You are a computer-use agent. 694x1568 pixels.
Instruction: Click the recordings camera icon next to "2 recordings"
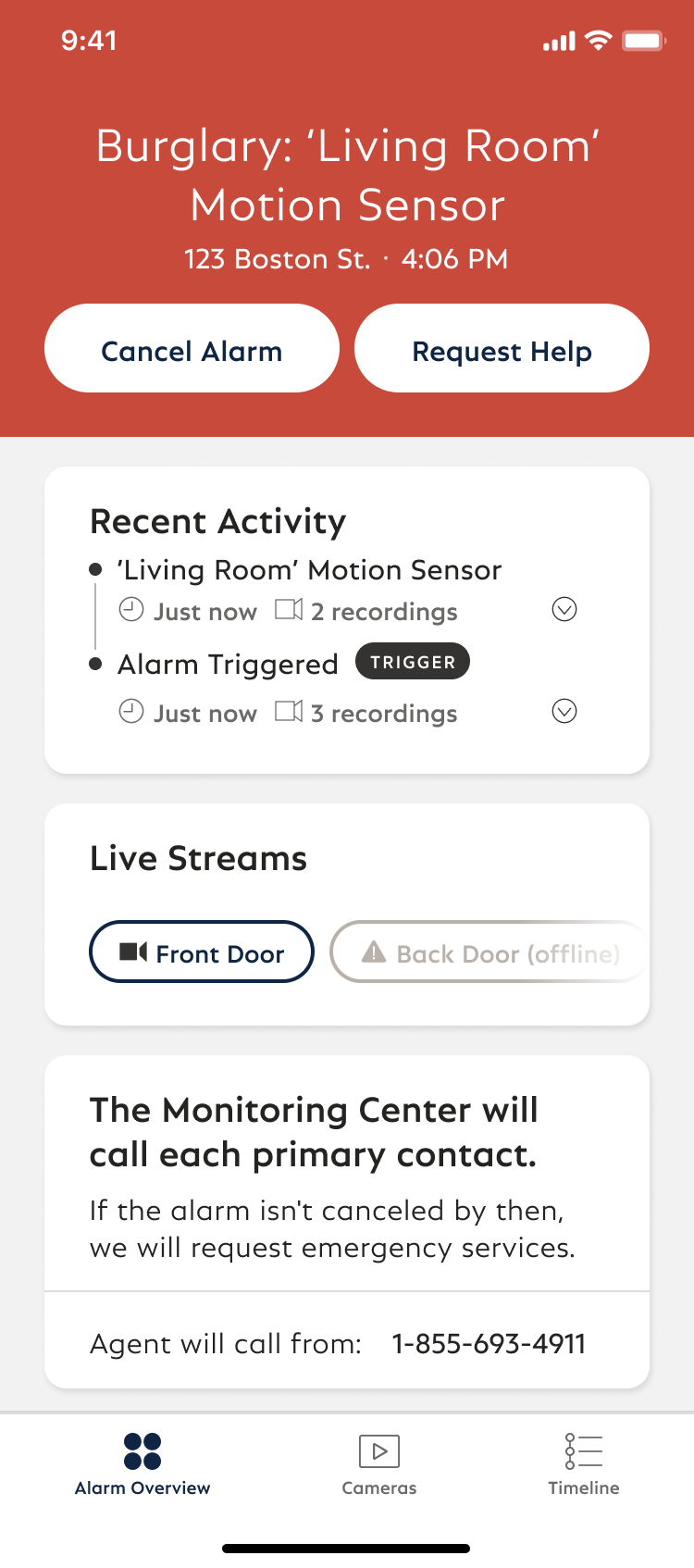click(289, 609)
